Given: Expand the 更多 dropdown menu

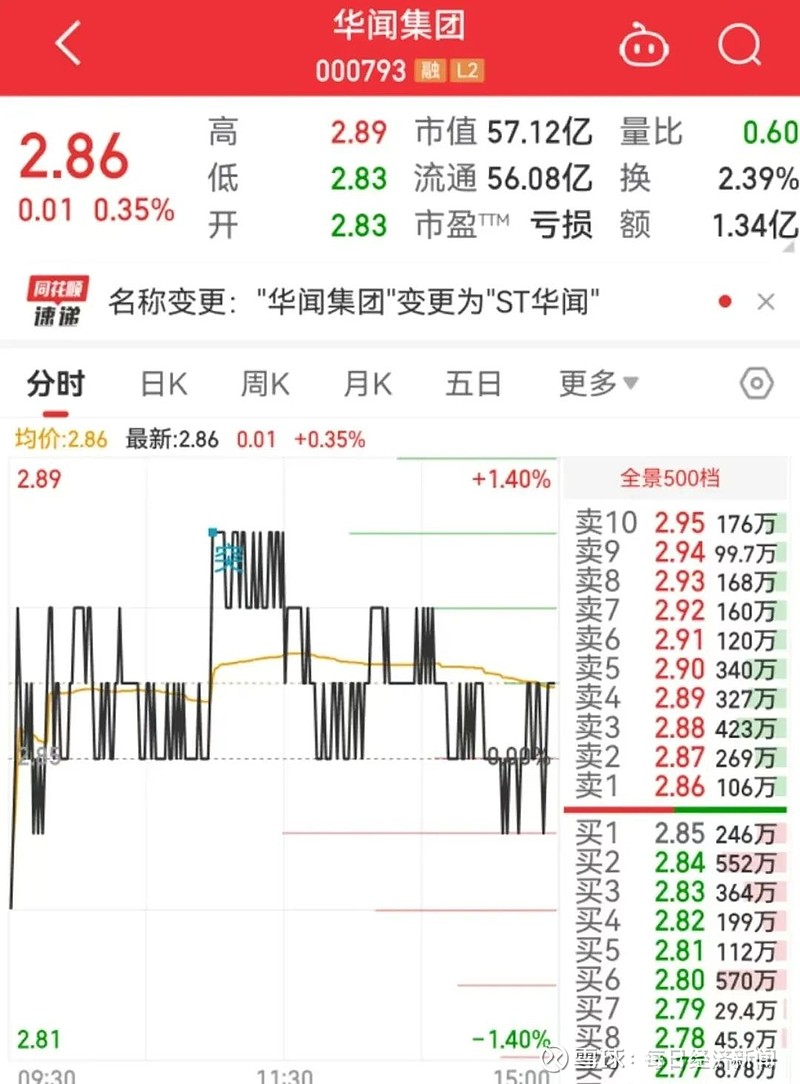Looking at the screenshot, I should [x=596, y=383].
